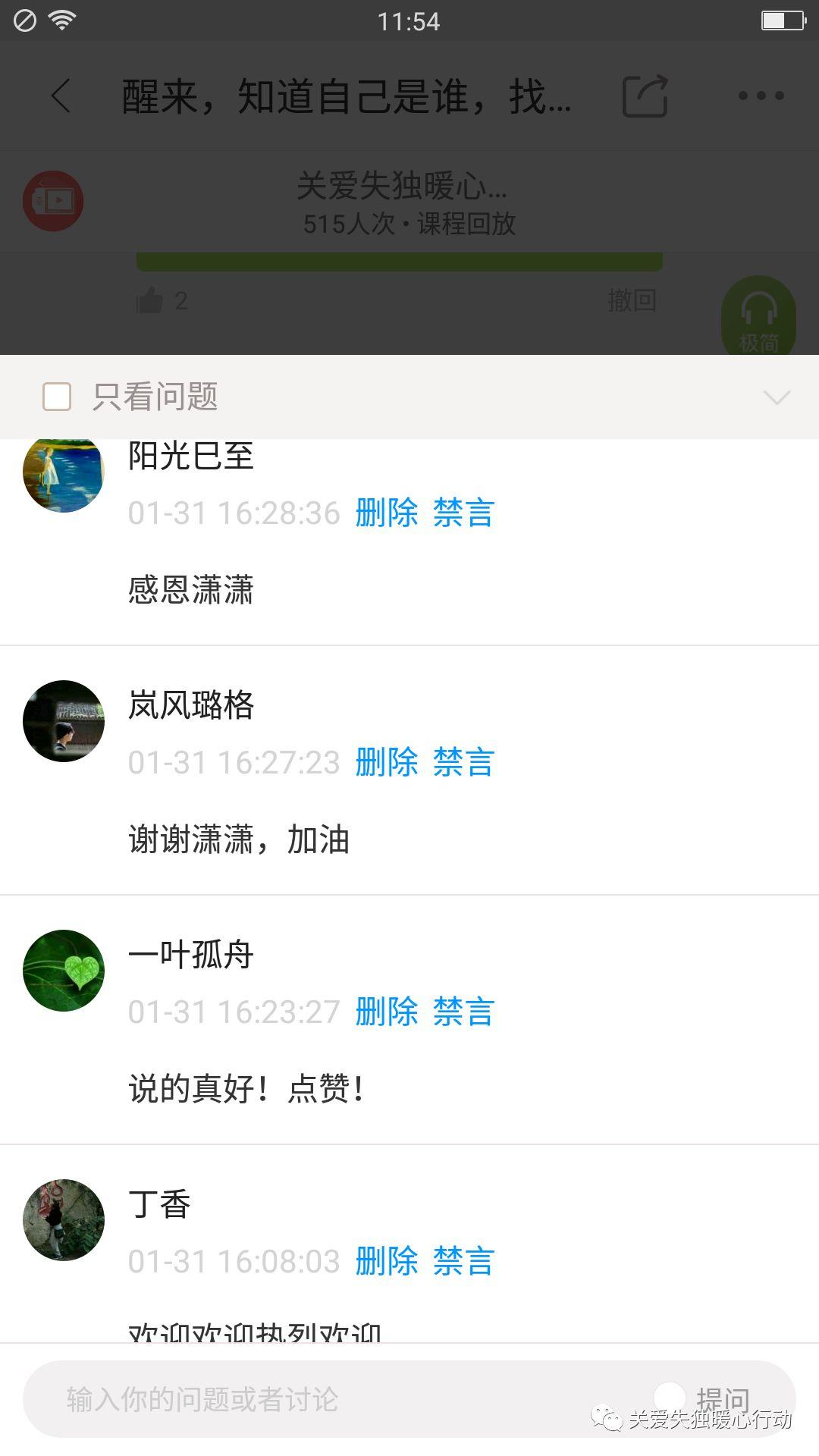Viewport: 819px width, 1456px height.
Task: Open the three-dot overflow menu
Action: click(x=761, y=96)
